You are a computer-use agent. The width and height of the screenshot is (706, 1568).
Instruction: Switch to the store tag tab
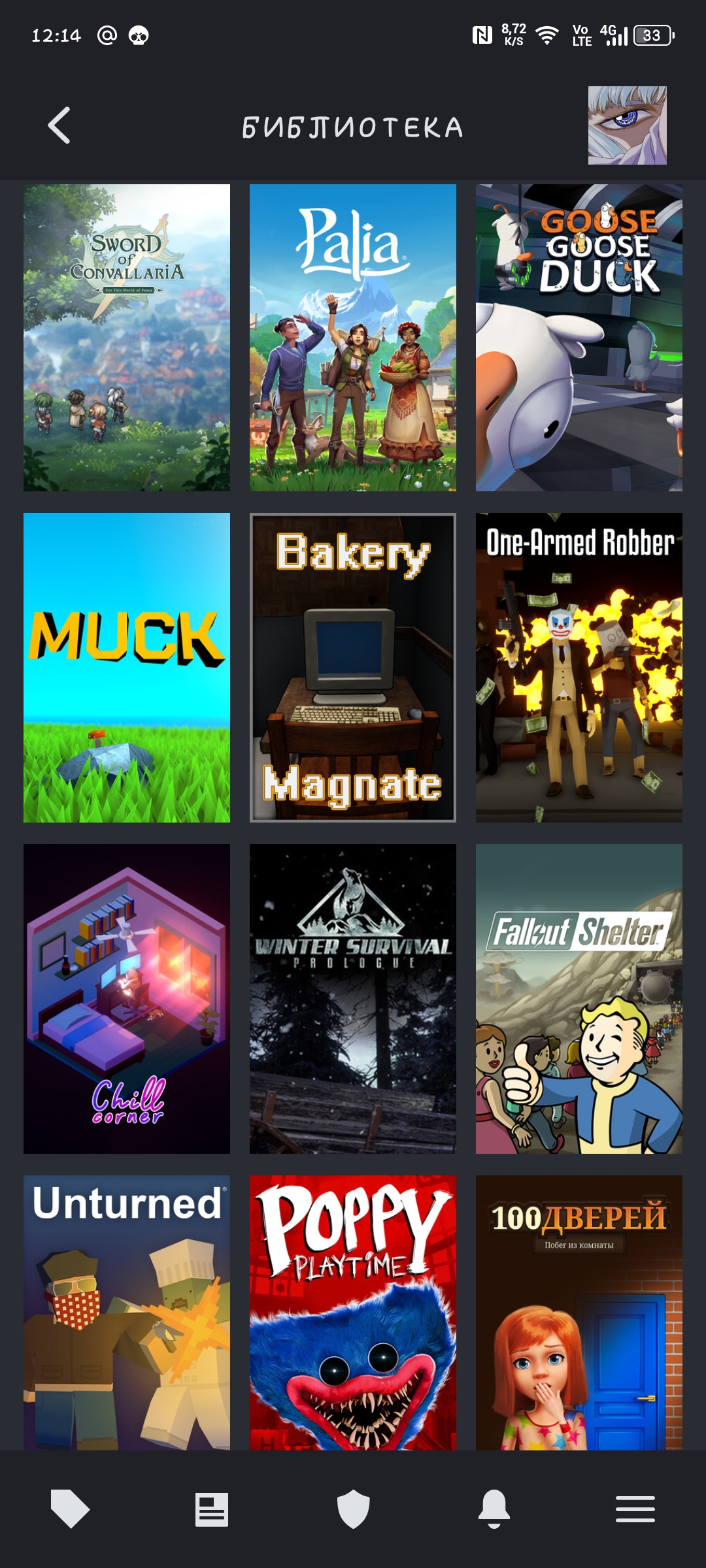point(70,1509)
